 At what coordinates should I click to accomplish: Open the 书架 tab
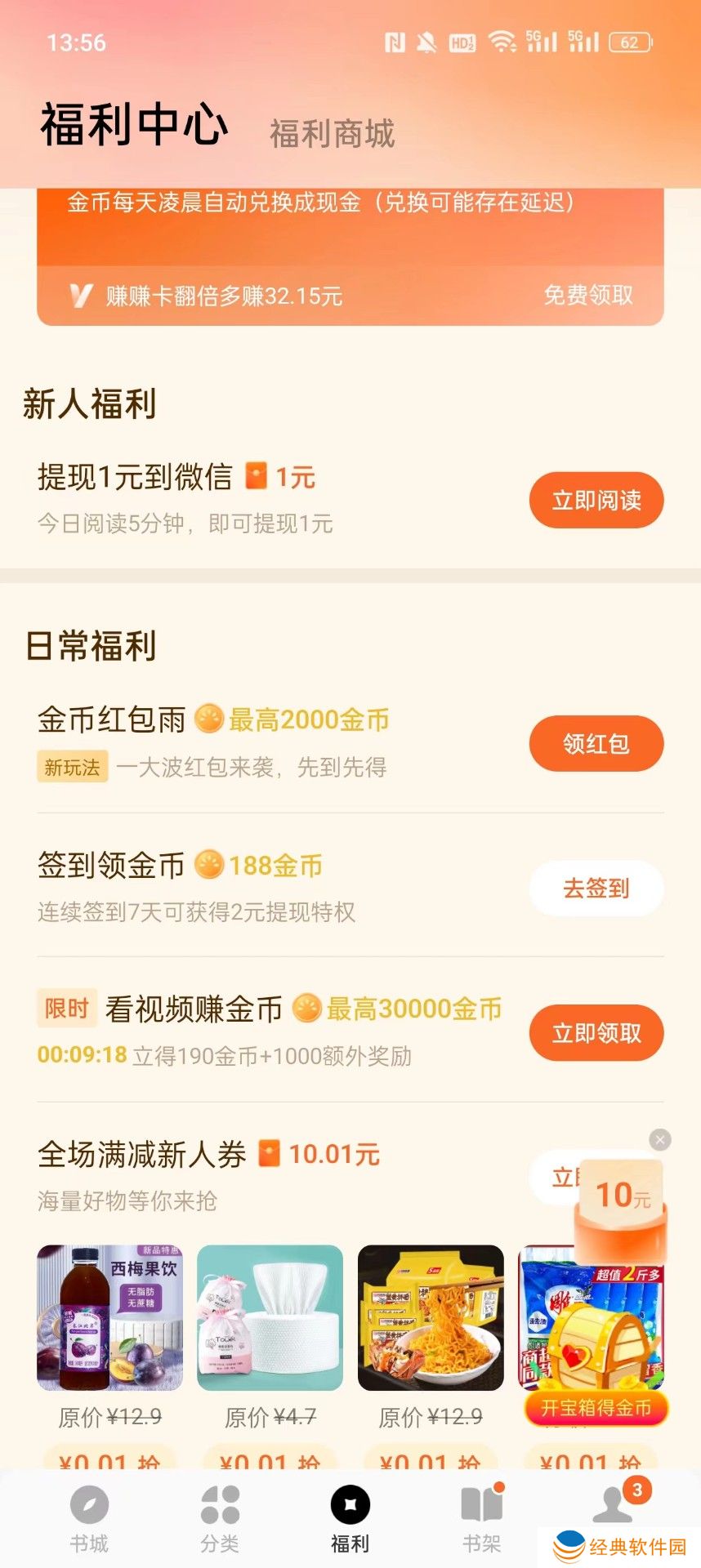pos(481,1519)
